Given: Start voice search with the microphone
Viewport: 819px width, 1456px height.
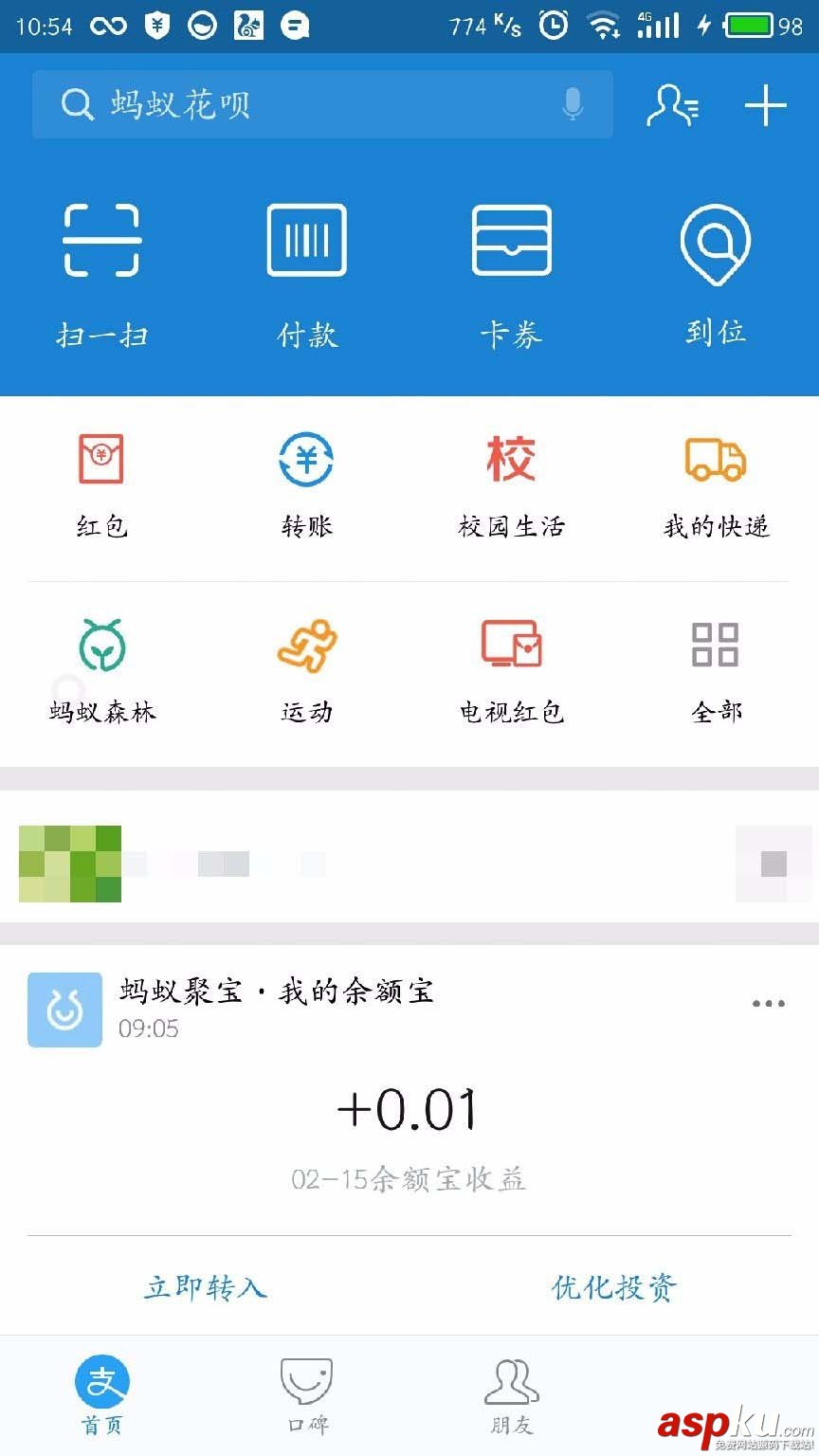Looking at the screenshot, I should pos(573,104).
